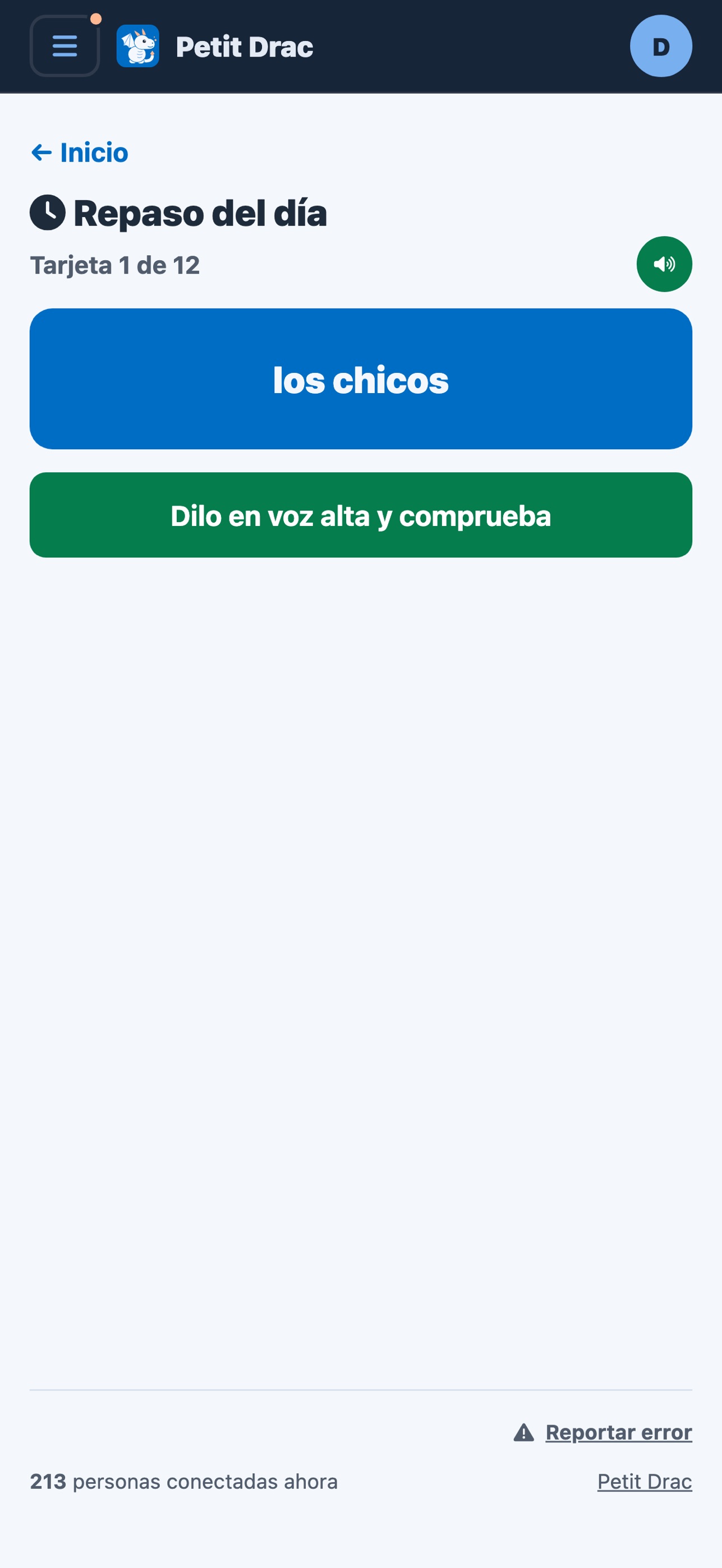The height and width of the screenshot is (1568, 722).
Task: Open the Petit Drac footer link
Action: pos(645,1482)
